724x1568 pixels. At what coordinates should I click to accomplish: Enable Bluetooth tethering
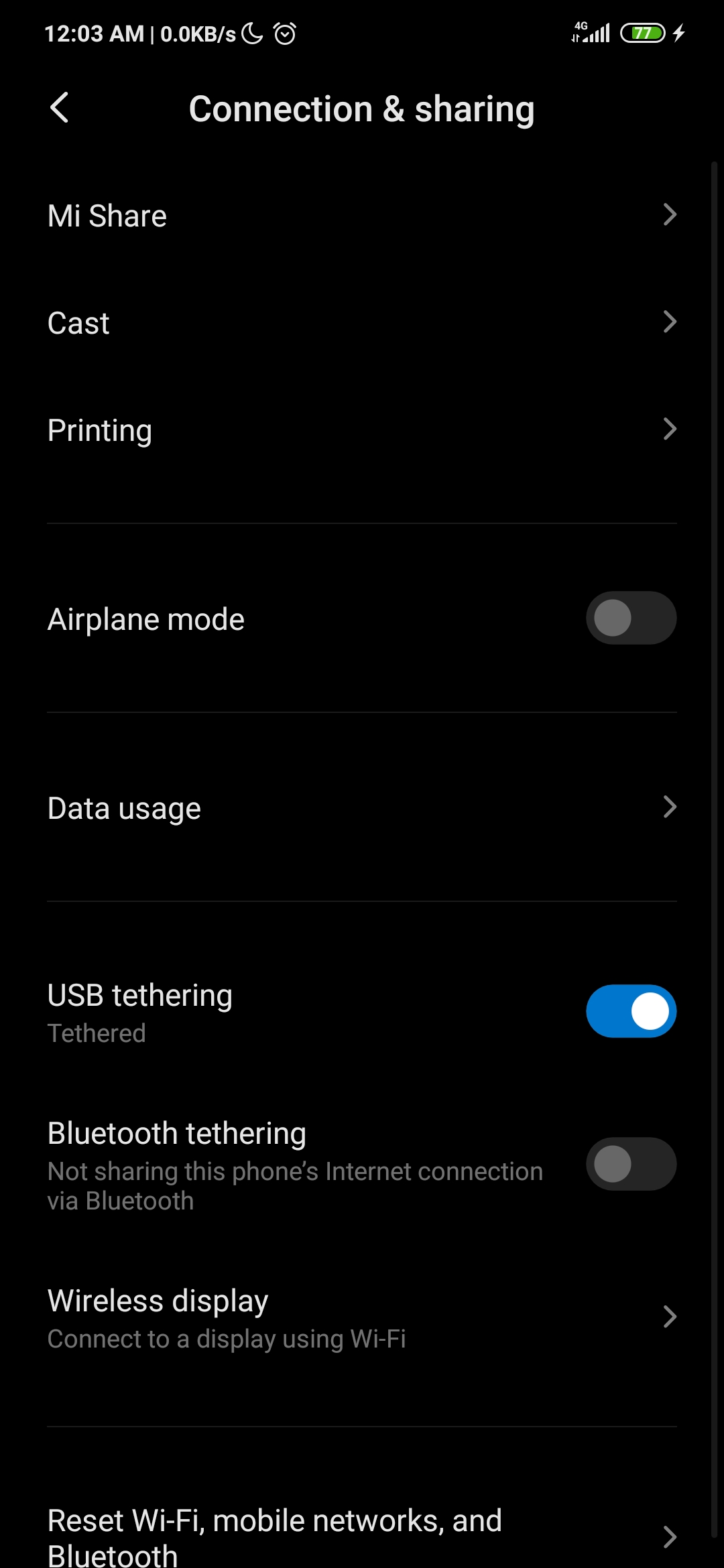click(x=631, y=1164)
